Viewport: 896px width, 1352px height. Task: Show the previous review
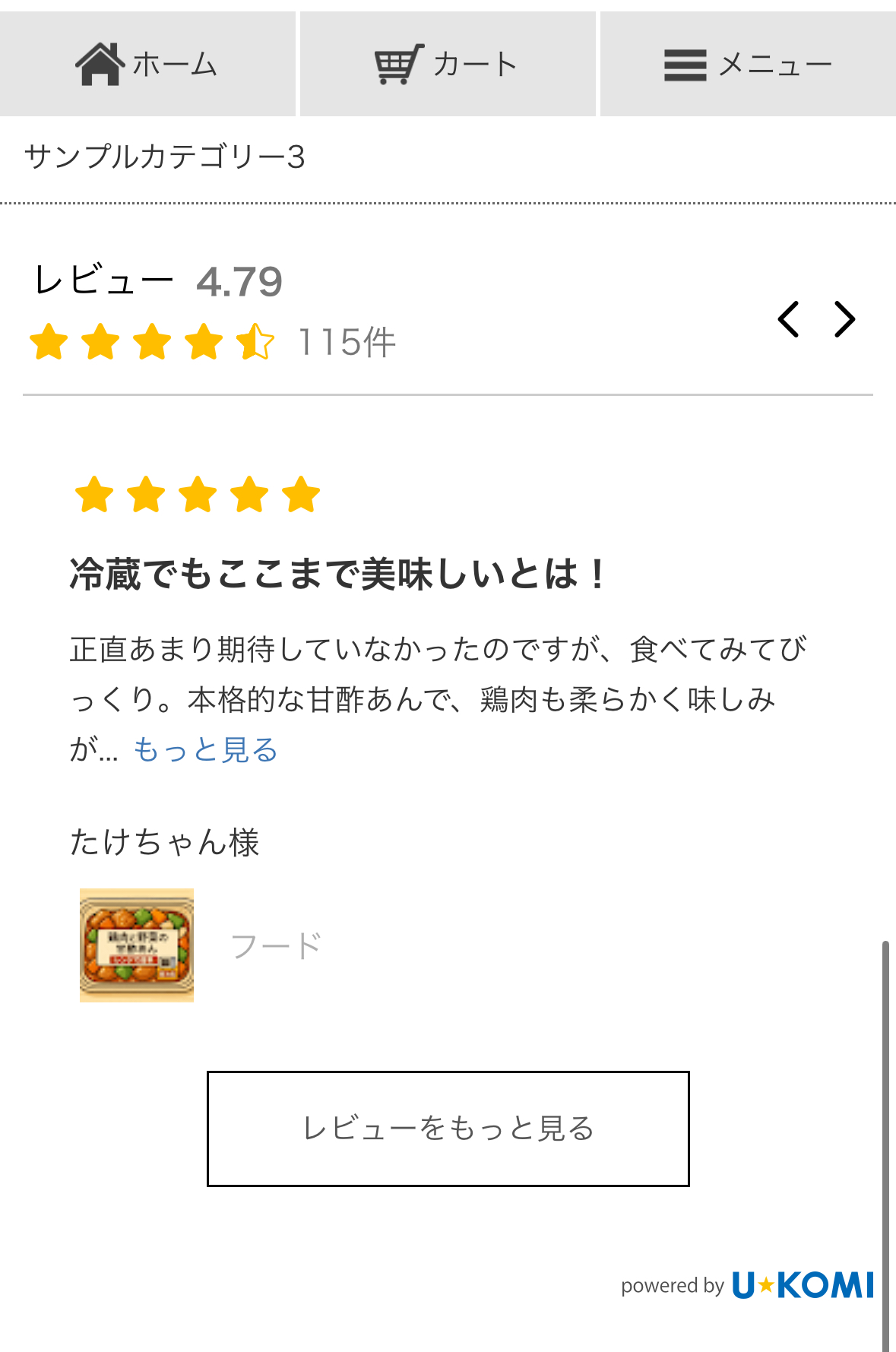[x=789, y=319]
